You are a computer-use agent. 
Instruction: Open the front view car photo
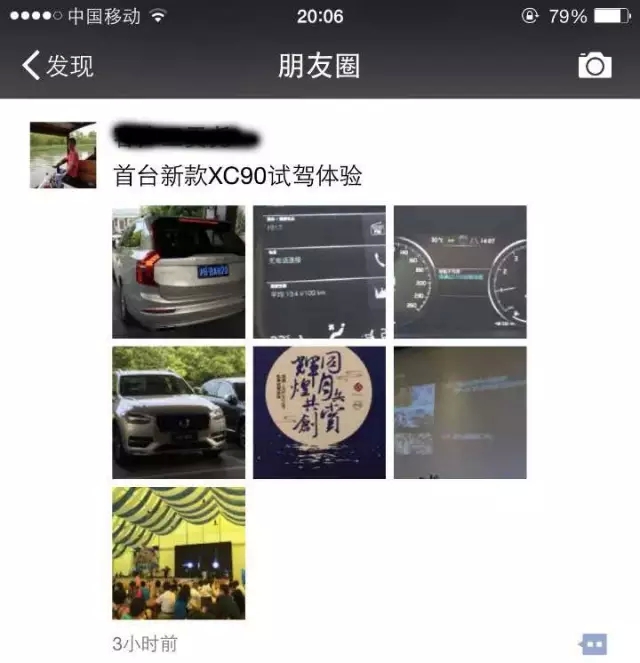click(x=178, y=412)
